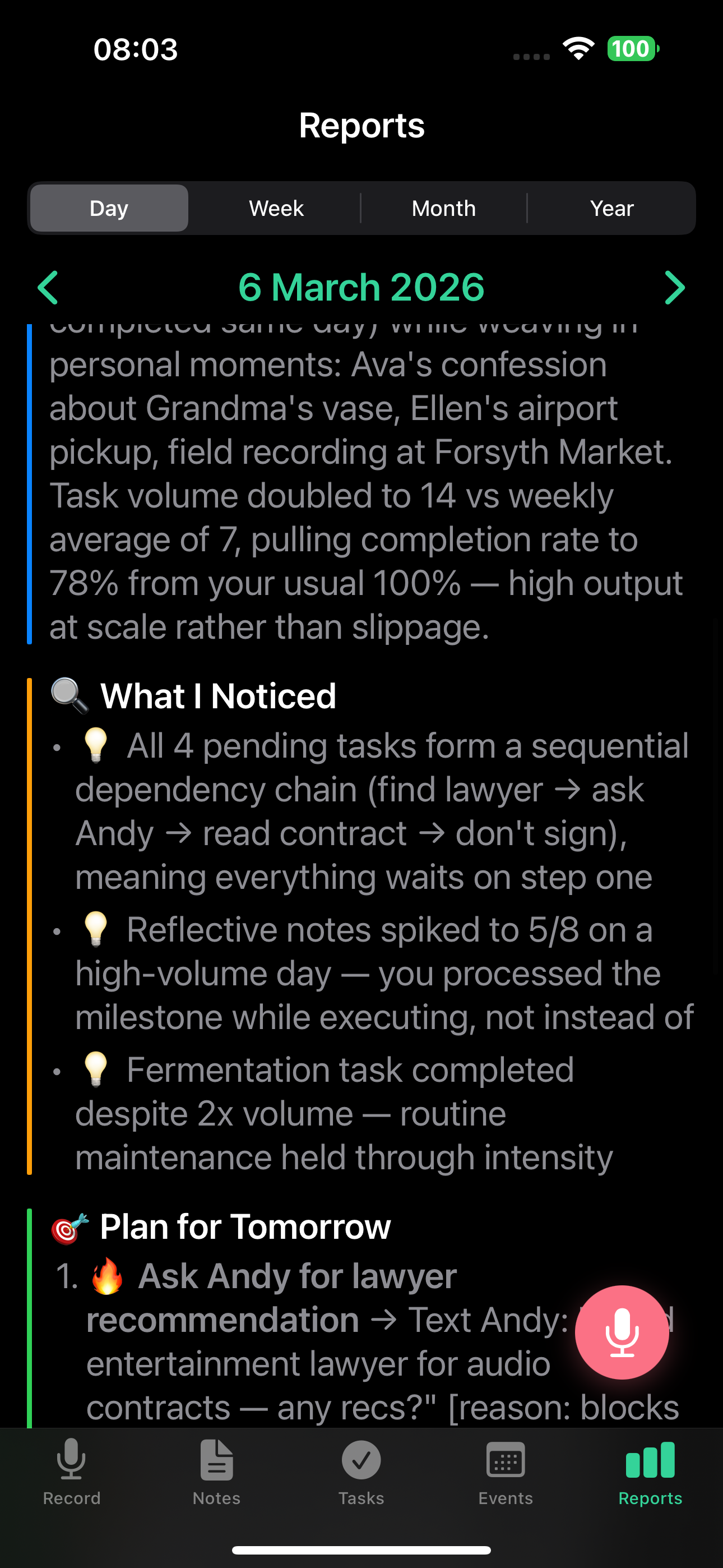This screenshot has width=723, height=1568.
Task: Tap the battery indicator showing 100
Action: [x=632, y=49]
